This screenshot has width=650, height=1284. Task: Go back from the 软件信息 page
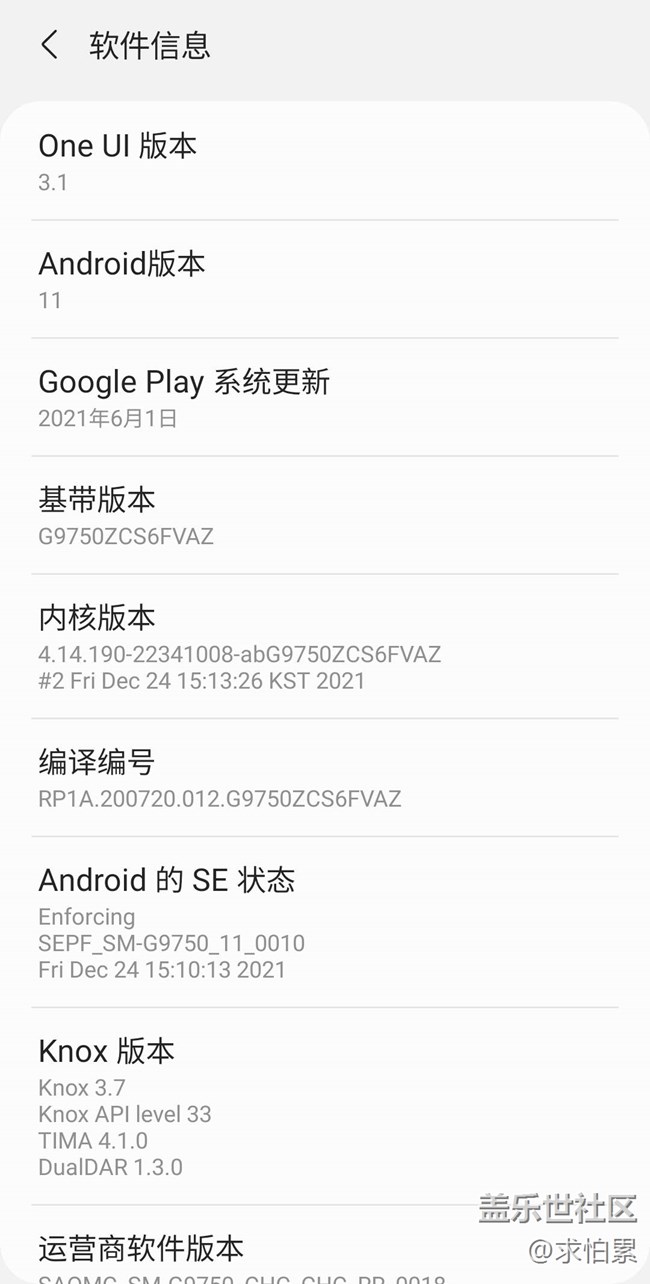(x=49, y=45)
